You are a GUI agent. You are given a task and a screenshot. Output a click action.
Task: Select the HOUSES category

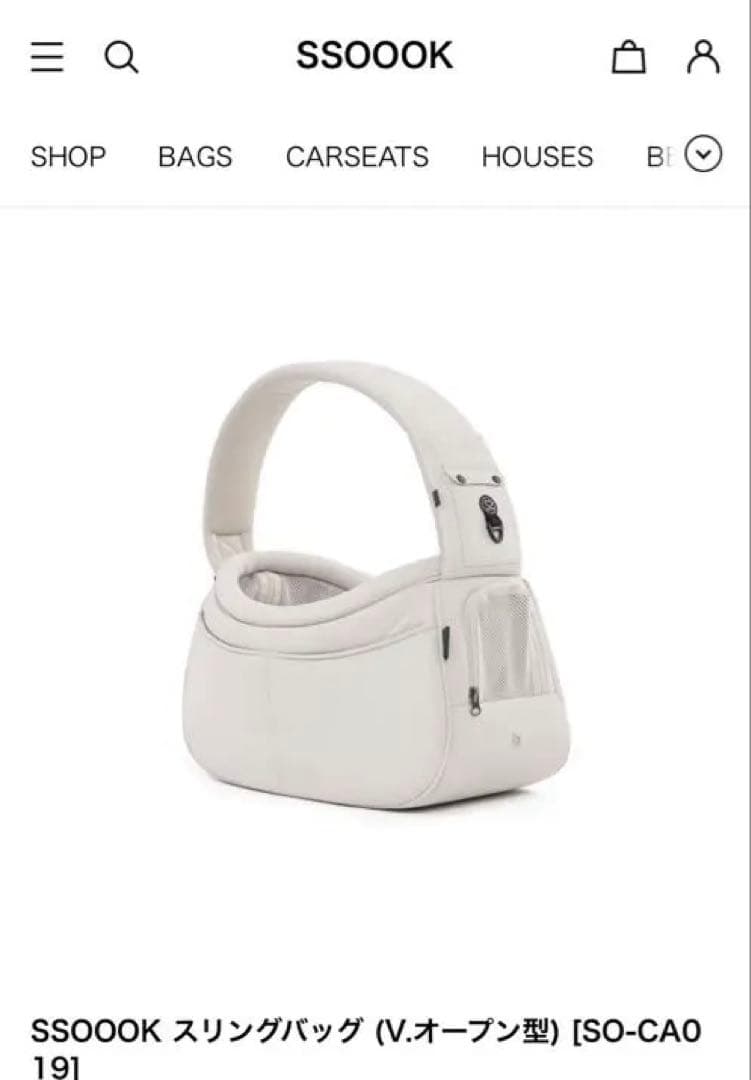coord(537,157)
